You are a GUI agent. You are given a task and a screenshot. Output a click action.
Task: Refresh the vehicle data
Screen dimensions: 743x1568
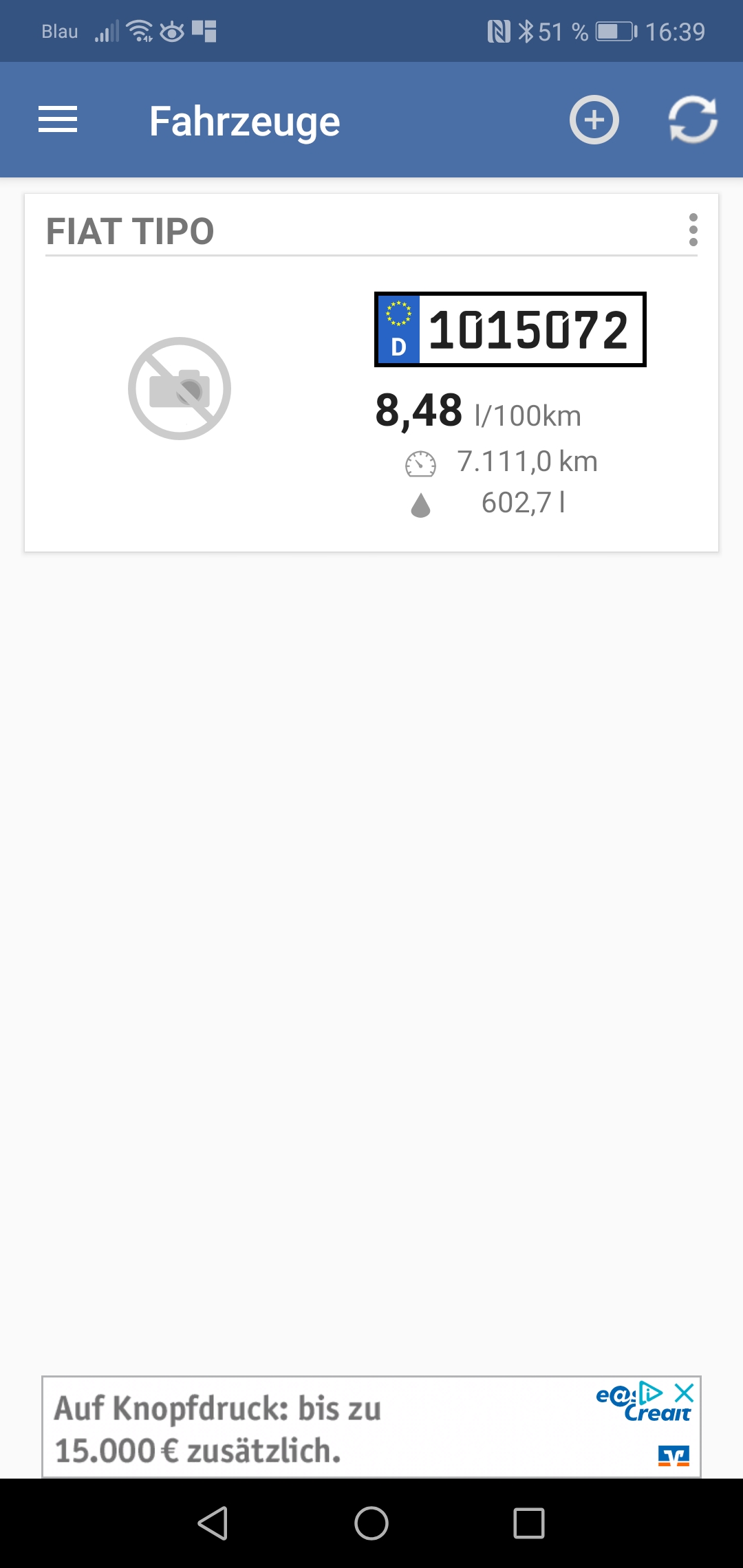coord(693,120)
